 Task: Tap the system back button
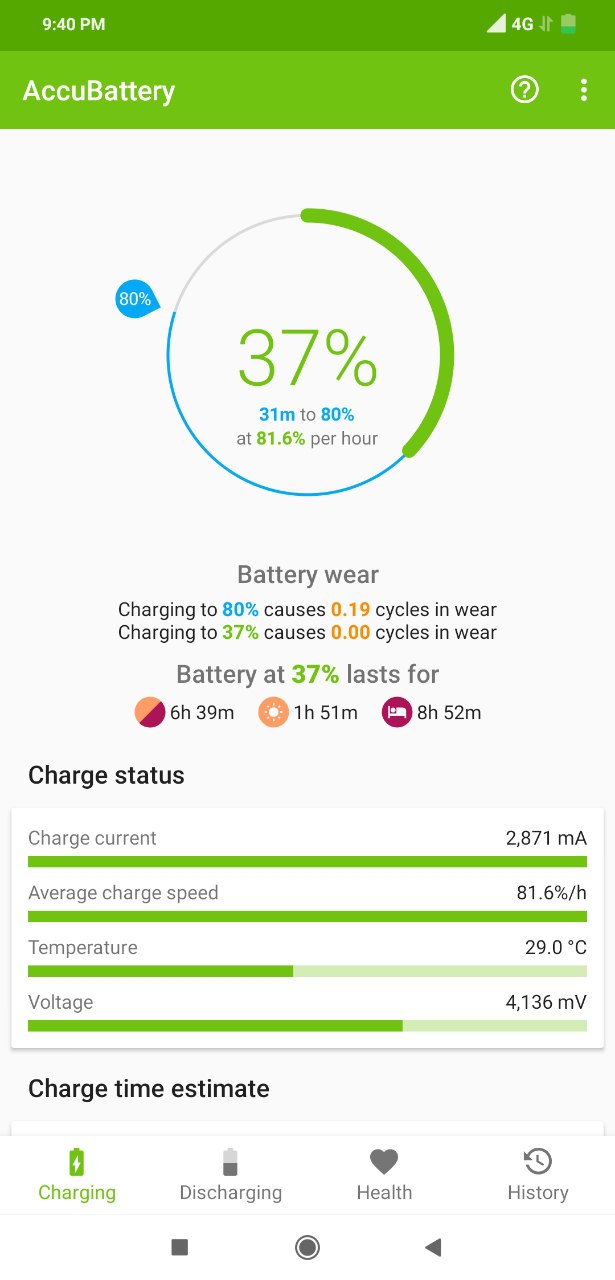coord(433,1247)
